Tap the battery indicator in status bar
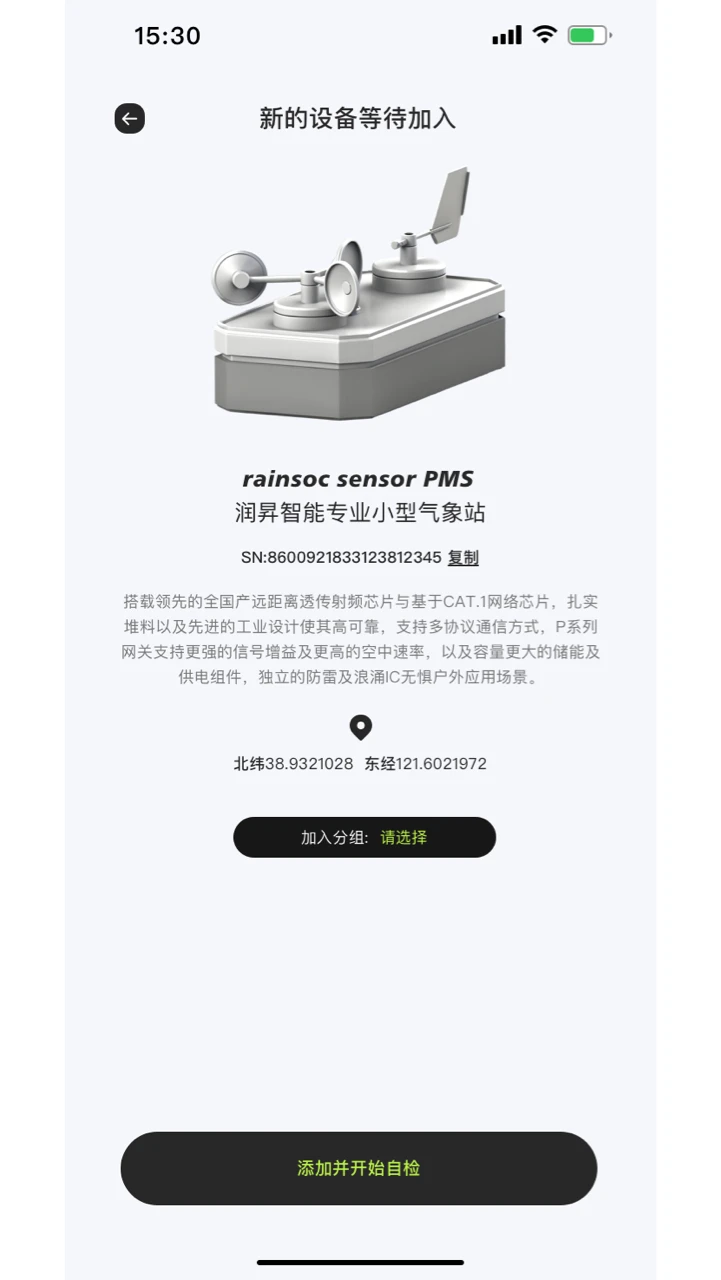This screenshot has width=721, height=1280. click(586, 34)
